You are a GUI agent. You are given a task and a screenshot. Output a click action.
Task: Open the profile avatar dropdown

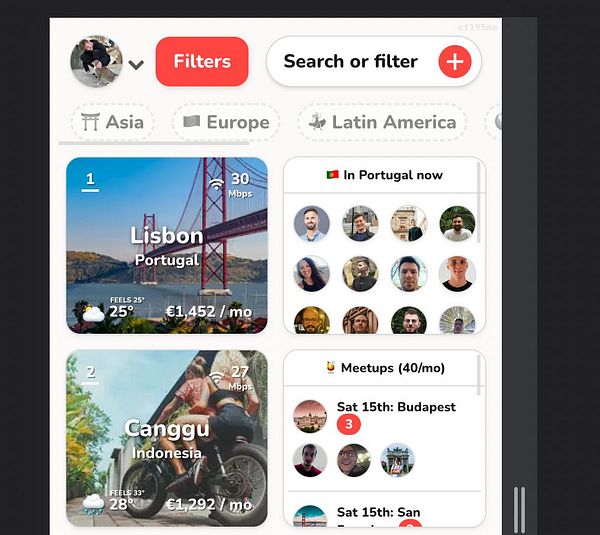pos(107,62)
